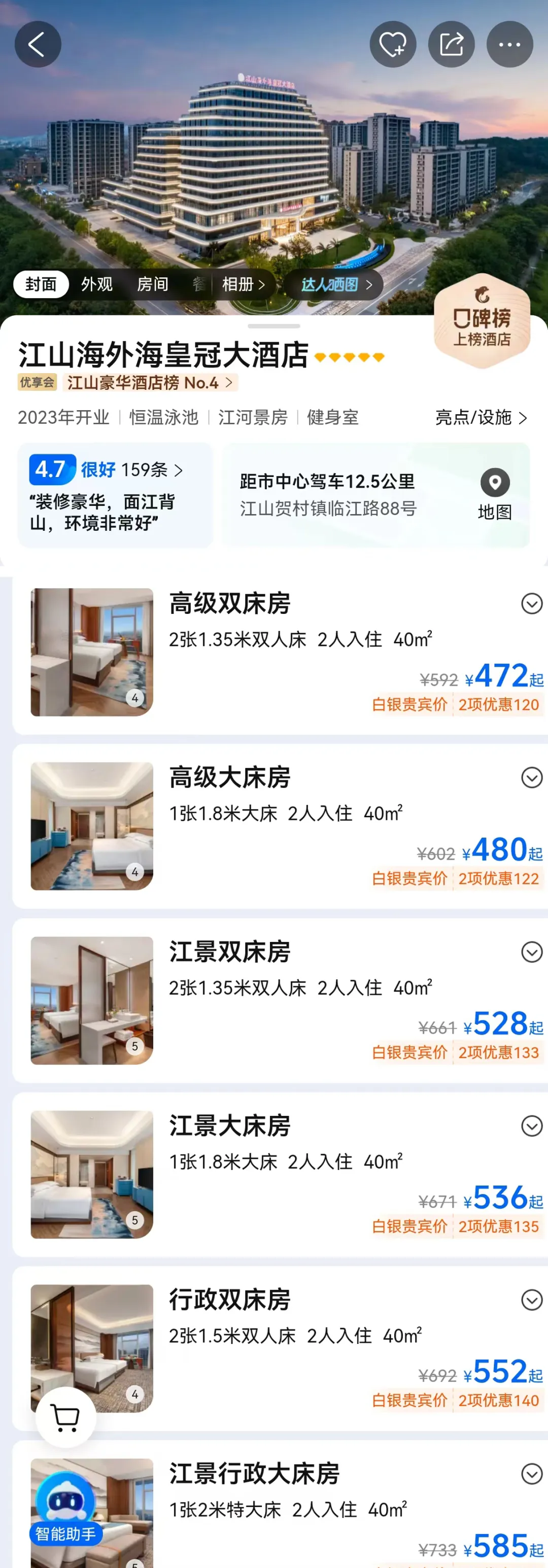Expand the 江景大床房 room options
Viewport: 548px width, 1568px height.
click(532, 1126)
